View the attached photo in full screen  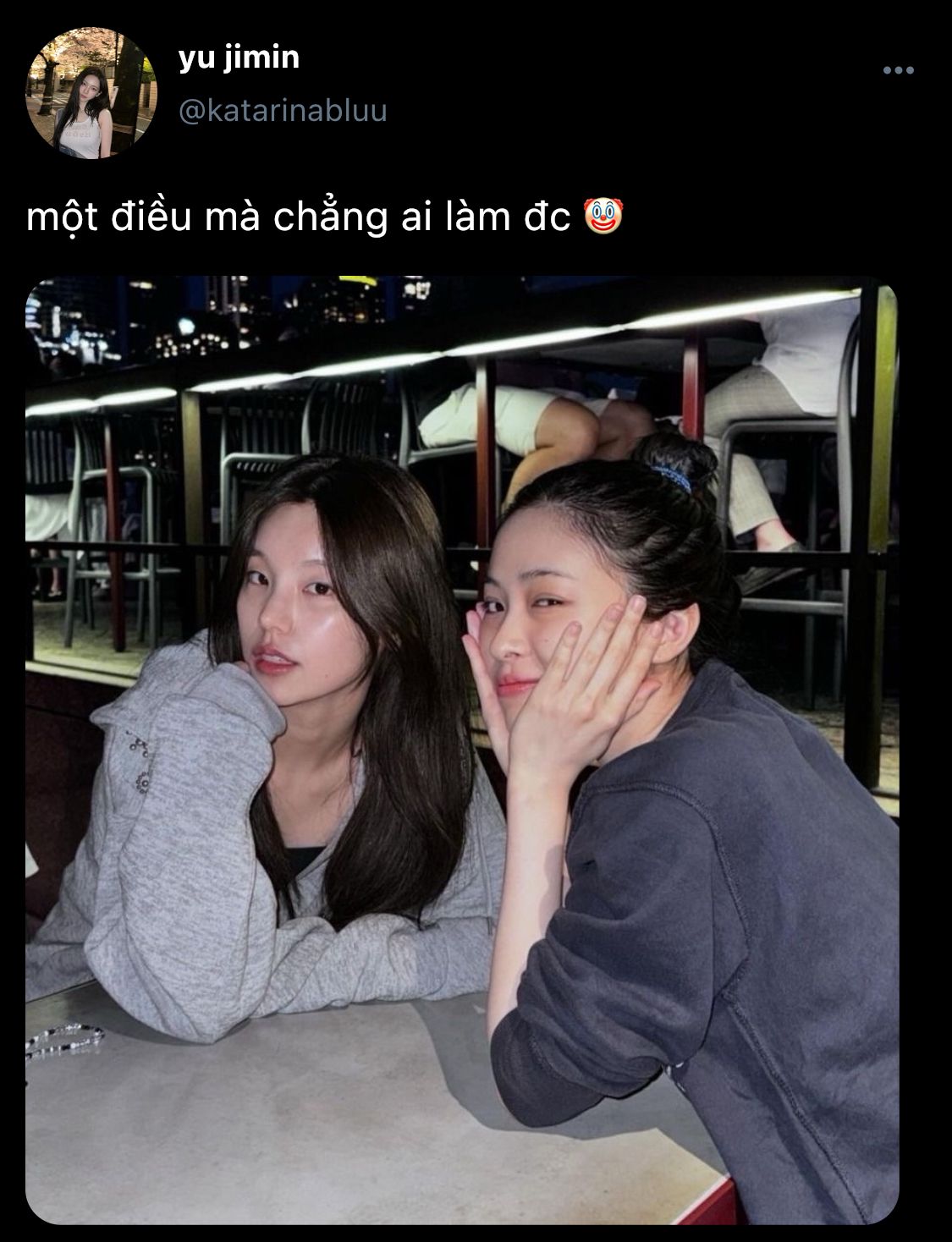[x=461, y=749]
